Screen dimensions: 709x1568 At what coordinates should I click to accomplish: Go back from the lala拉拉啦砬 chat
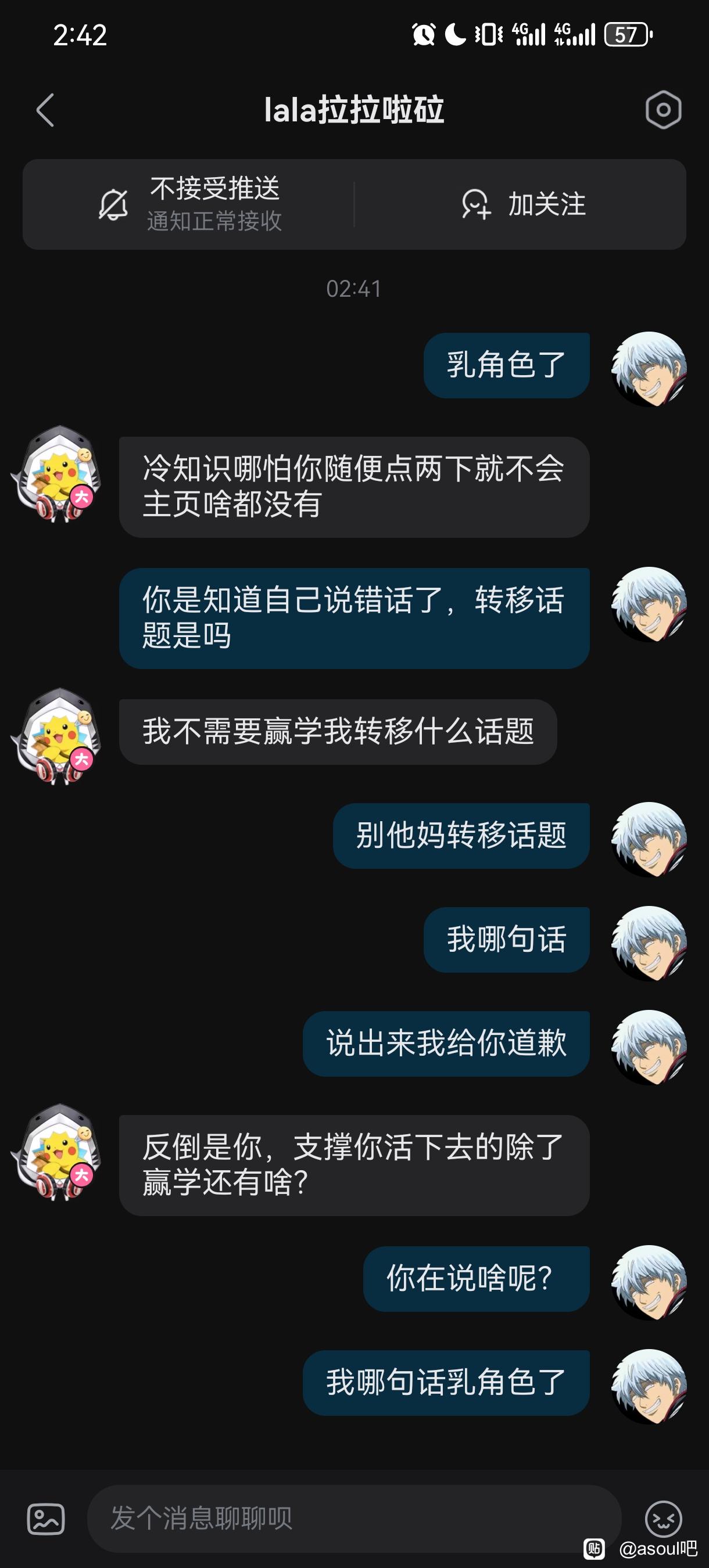point(46,110)
